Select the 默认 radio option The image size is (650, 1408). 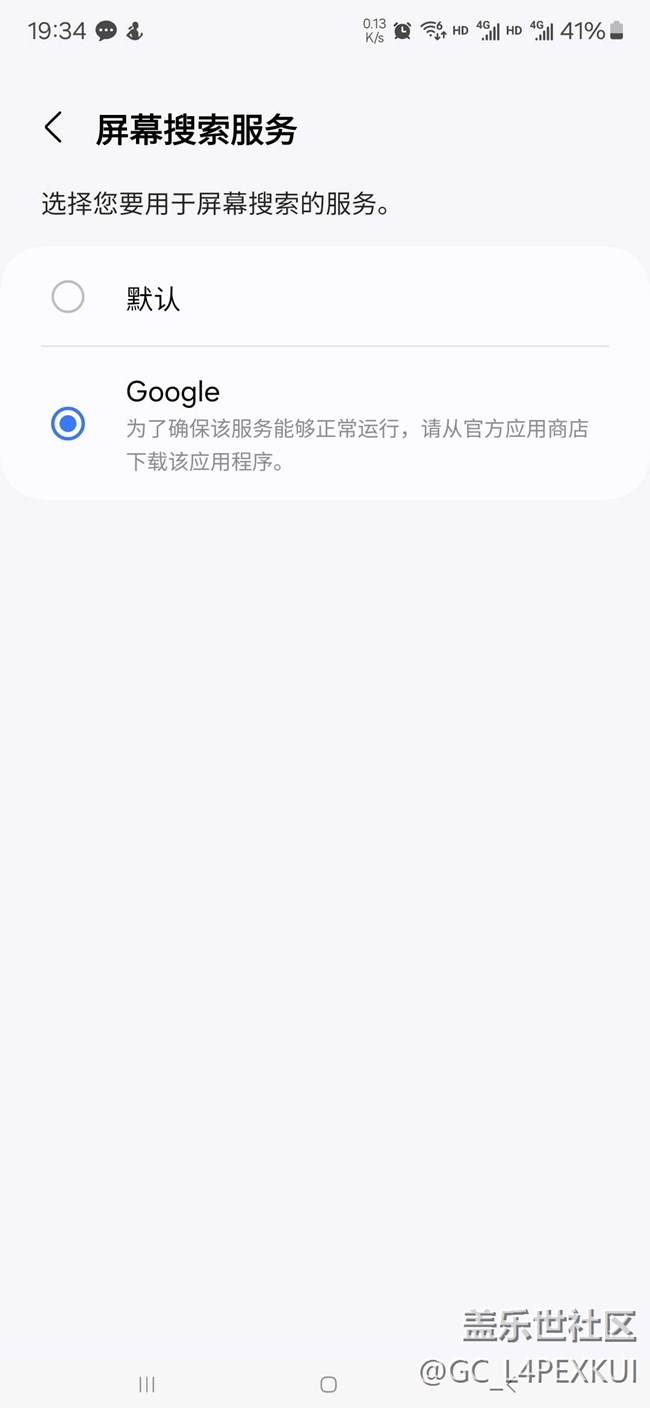click(x=68, y=297)
